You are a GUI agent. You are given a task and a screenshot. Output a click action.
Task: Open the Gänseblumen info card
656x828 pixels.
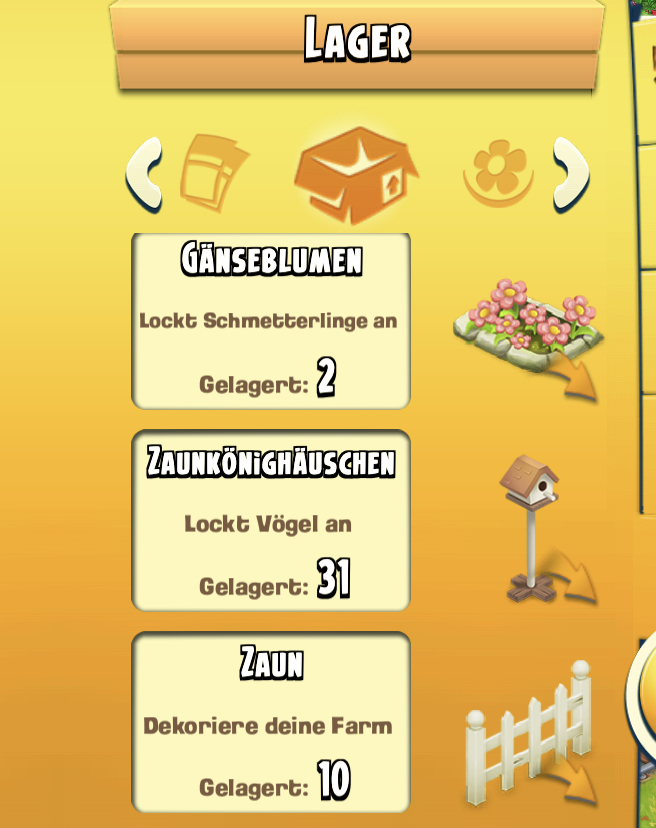point(271,322)
